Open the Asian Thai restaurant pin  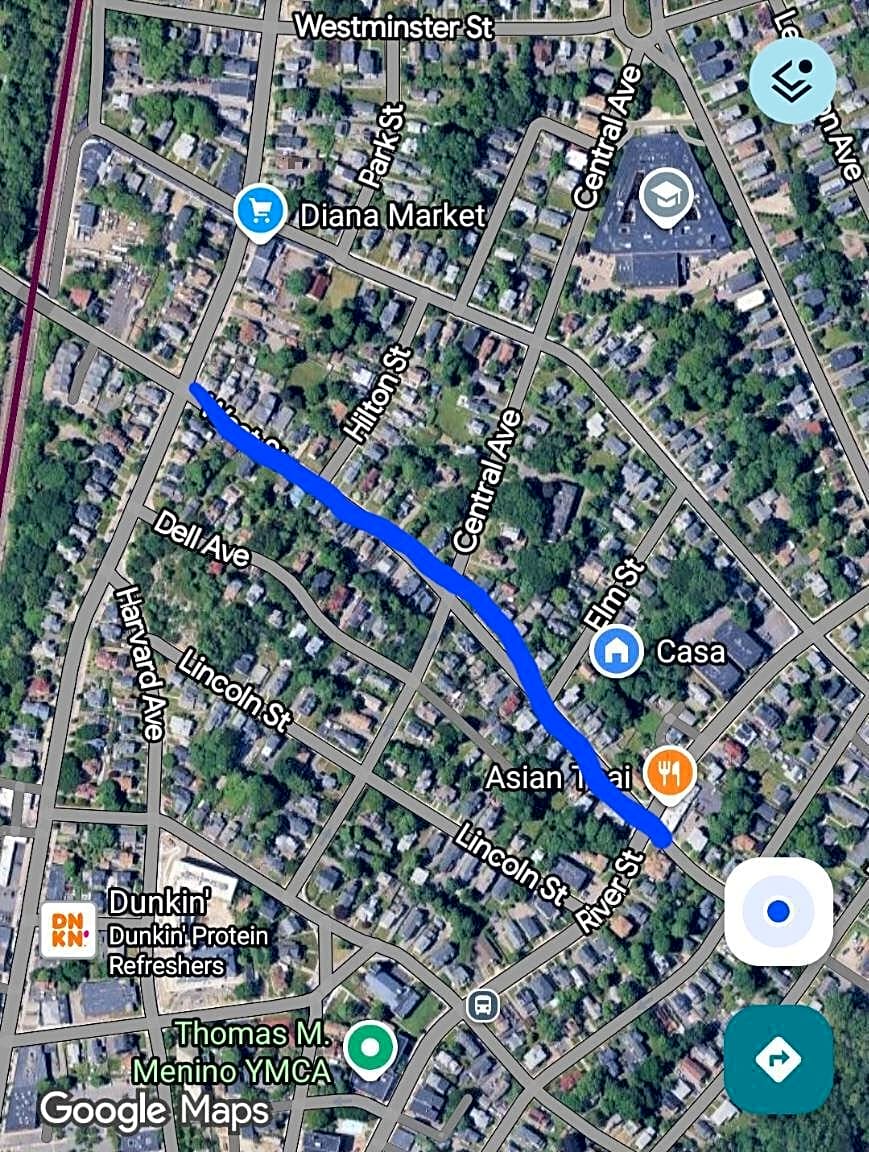(x=670, y=774)
